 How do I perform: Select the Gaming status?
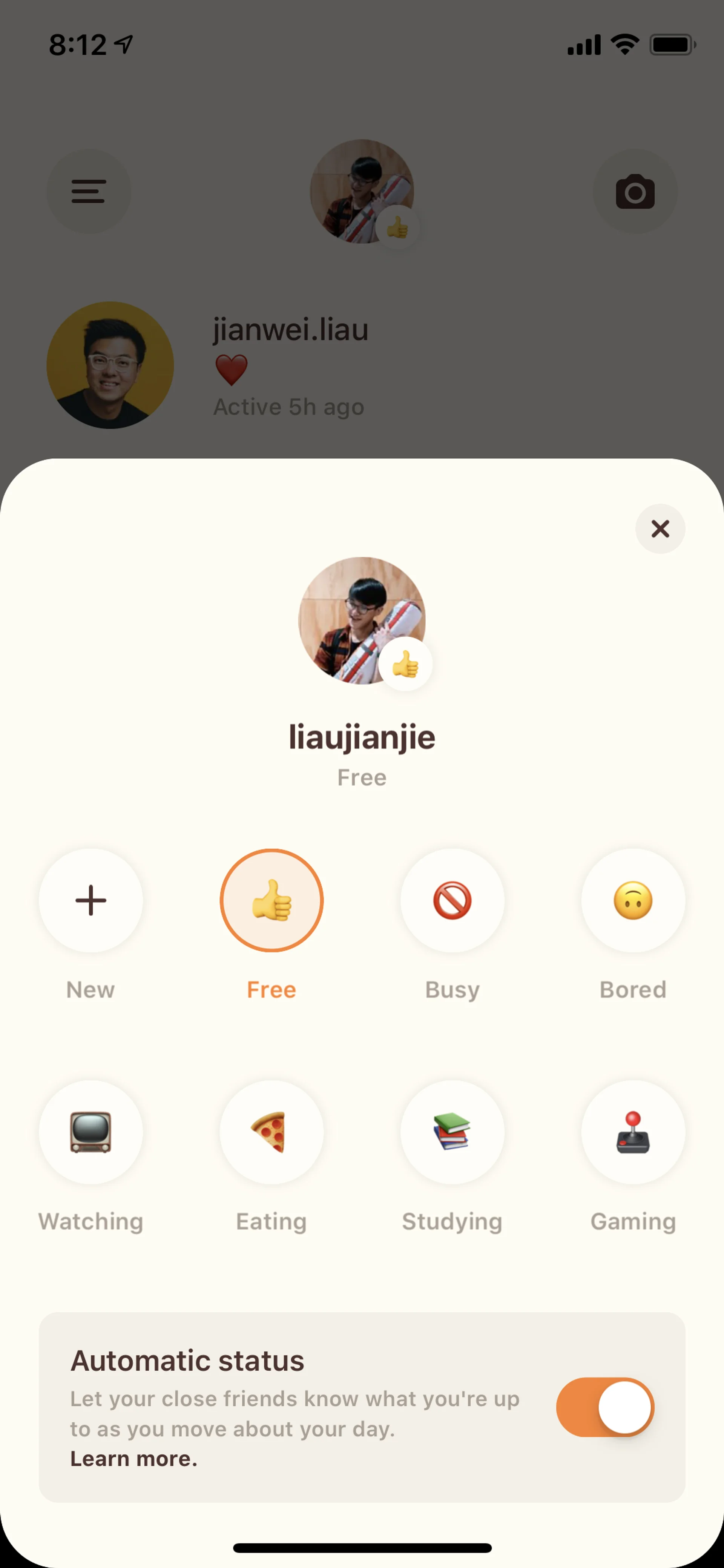633,1132
